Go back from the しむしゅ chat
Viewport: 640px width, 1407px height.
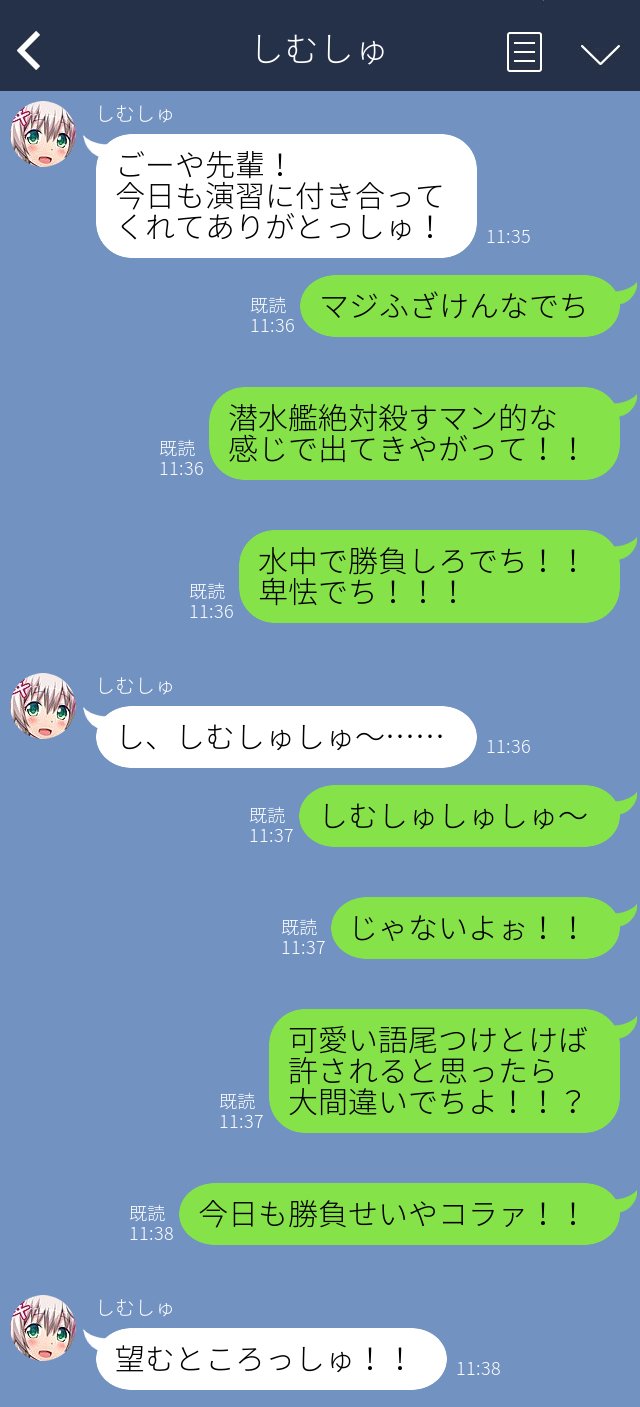[30, 51]
